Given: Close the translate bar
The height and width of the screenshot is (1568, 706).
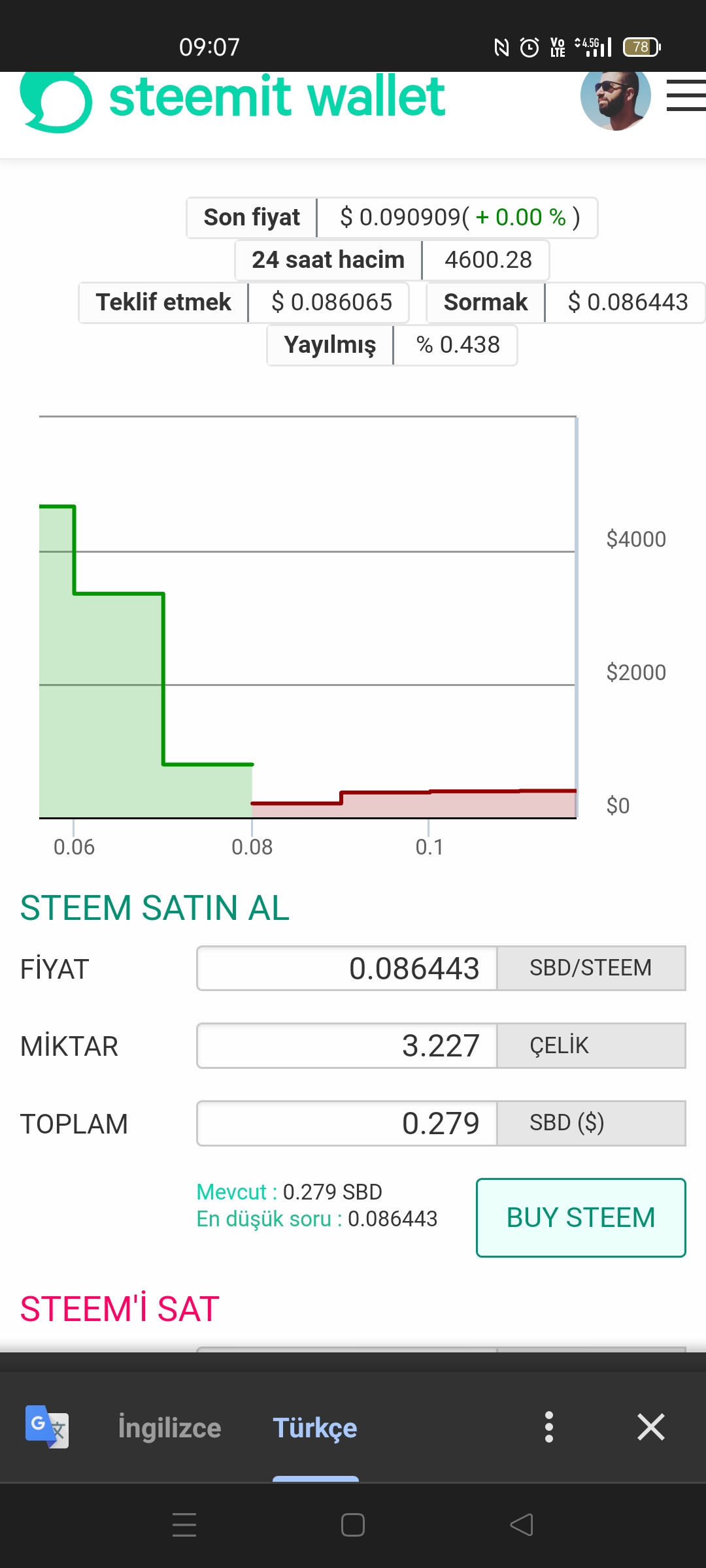Looking at the screenshot, I should (x=651, y=1427).
